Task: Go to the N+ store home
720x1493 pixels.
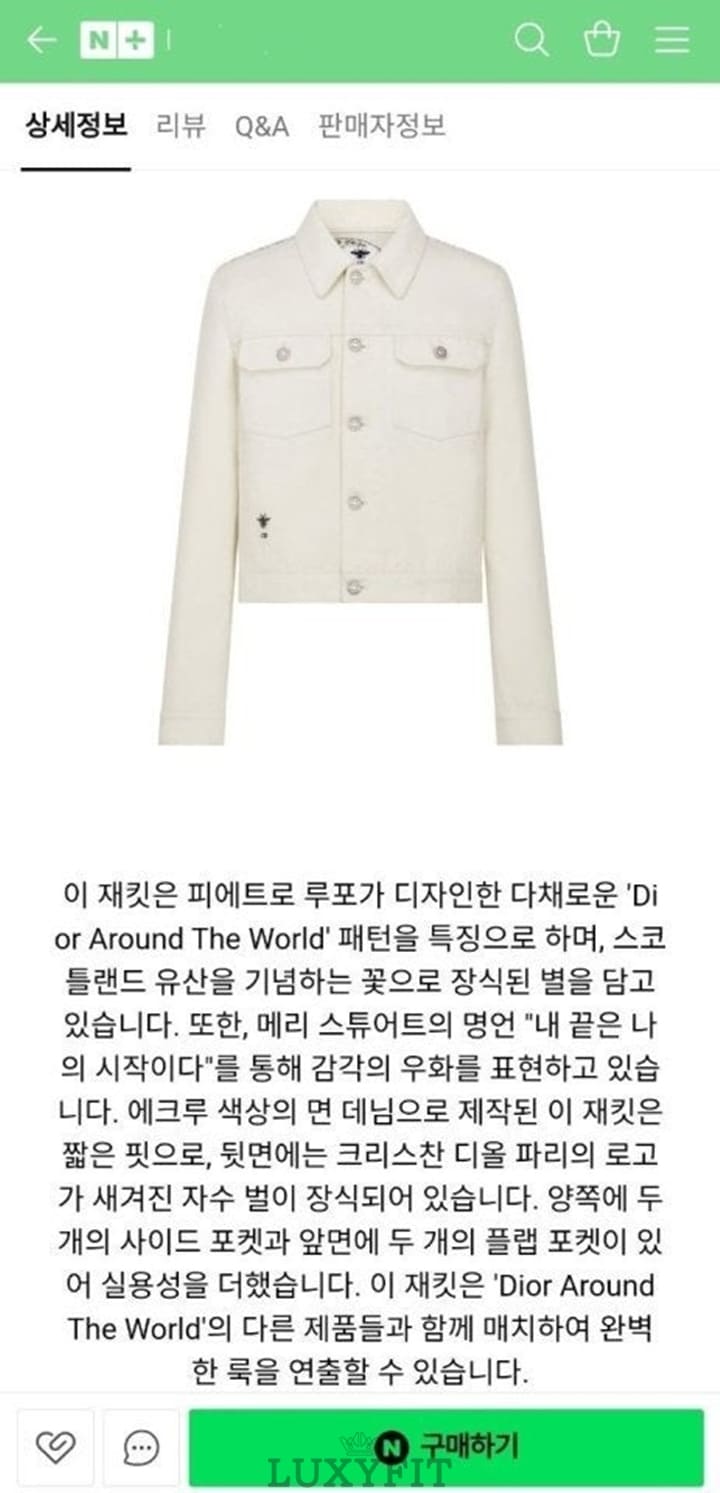Action: coord(116,40)
